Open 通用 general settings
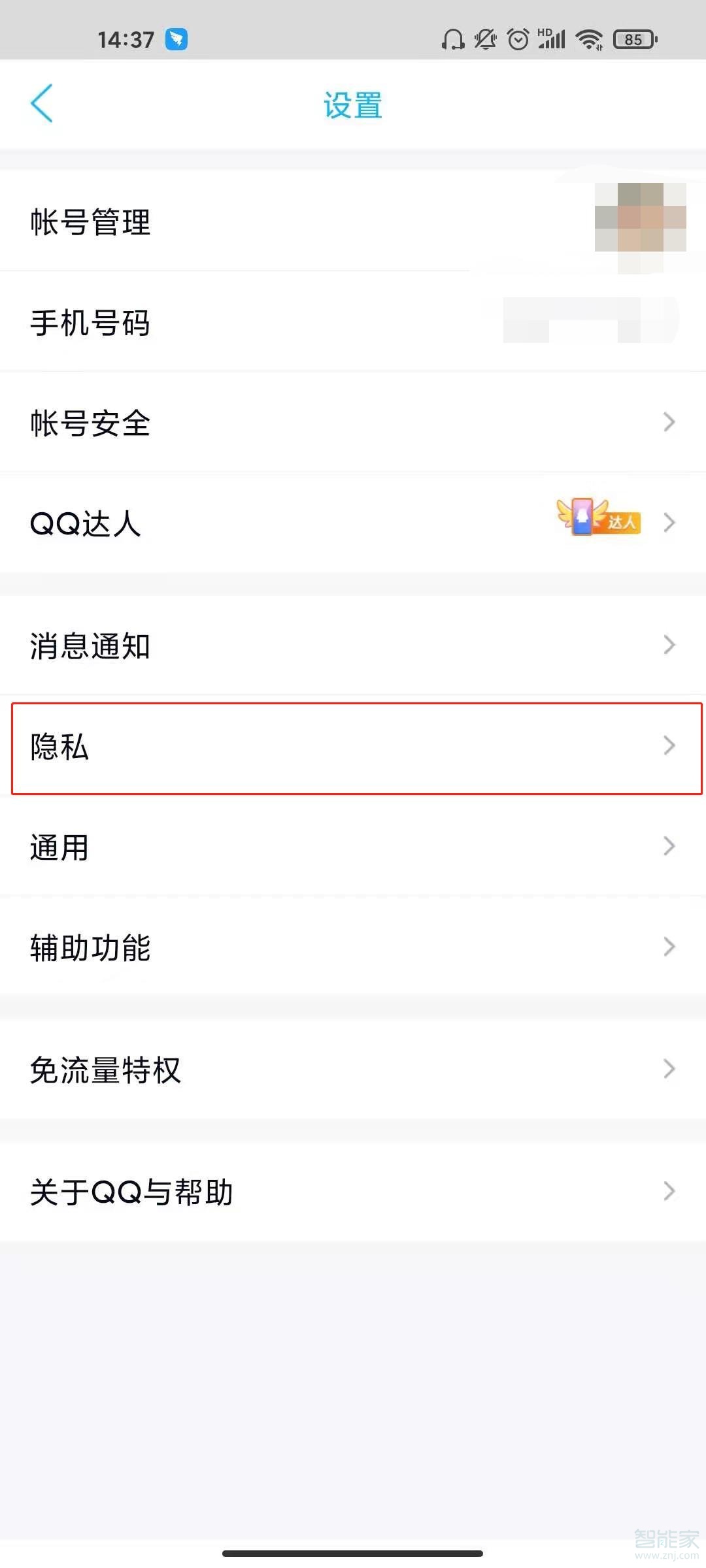Image resolution: width=706 pixels, height=1568 pixels. click(353, 847)
